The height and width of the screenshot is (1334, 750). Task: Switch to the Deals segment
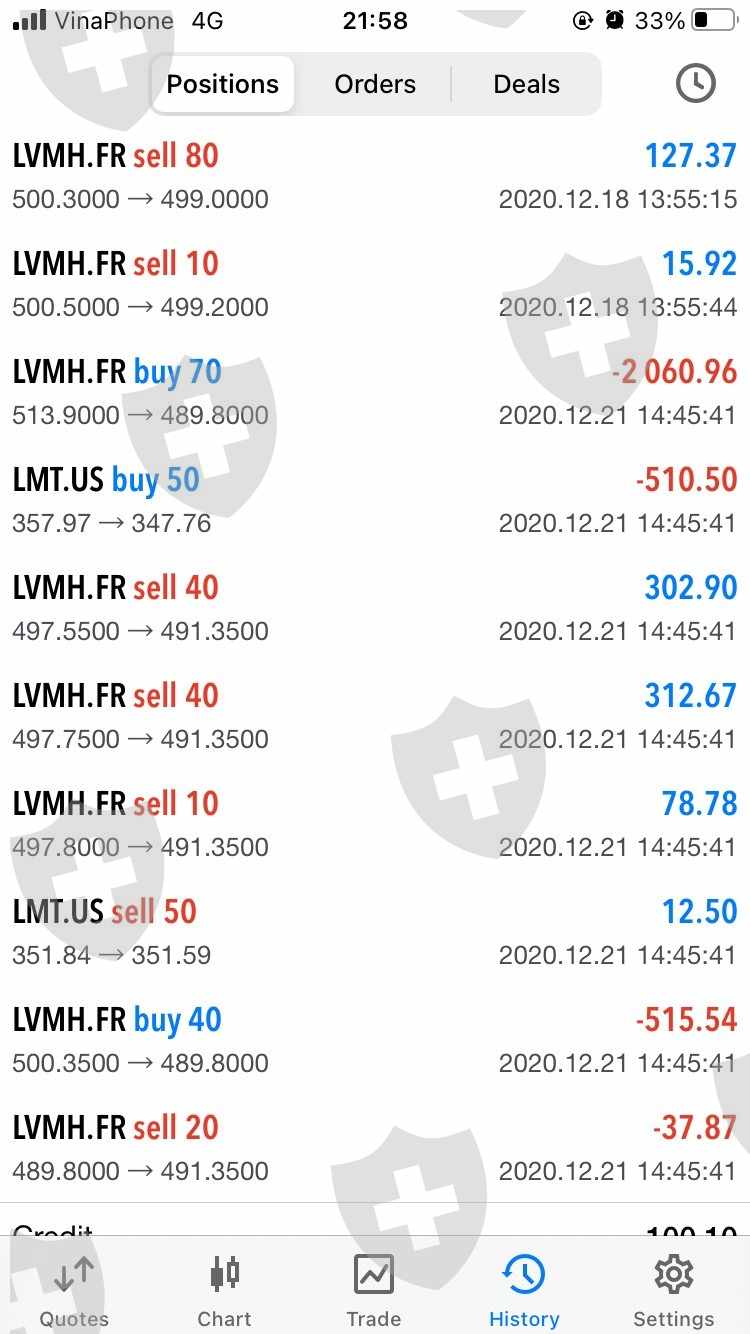pos(526,84)
